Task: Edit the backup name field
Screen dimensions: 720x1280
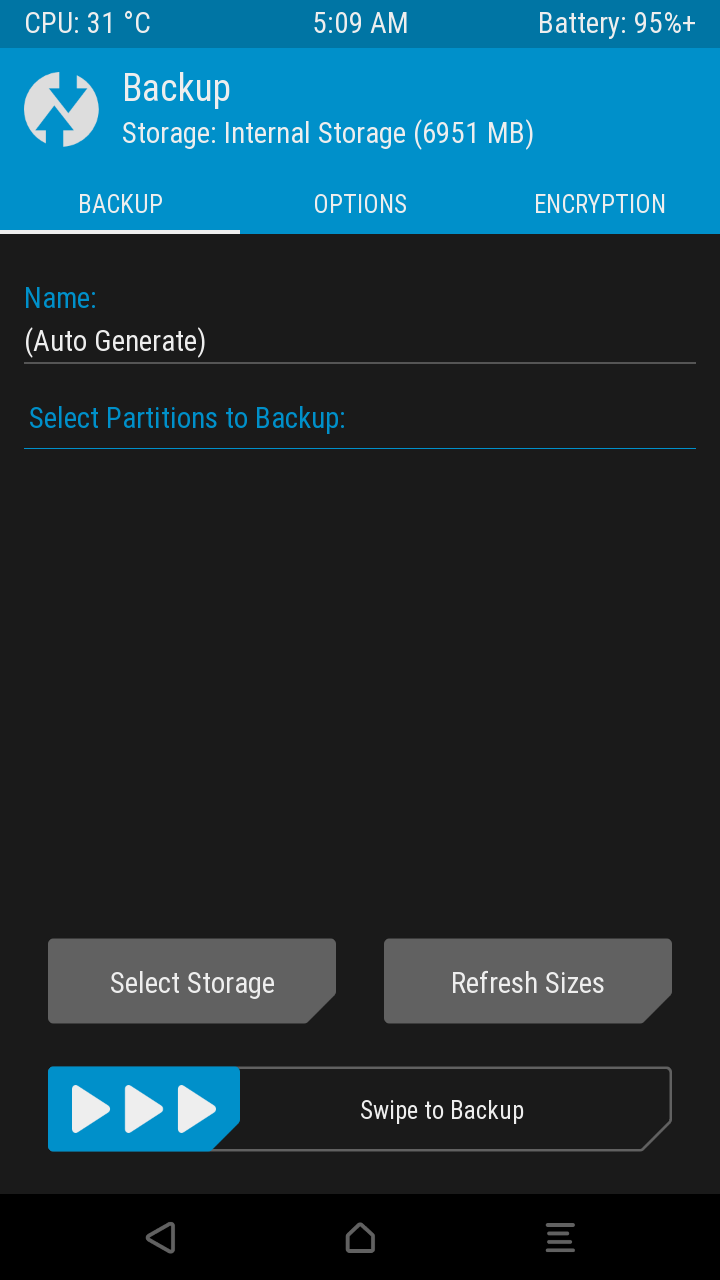Action: 359,341
